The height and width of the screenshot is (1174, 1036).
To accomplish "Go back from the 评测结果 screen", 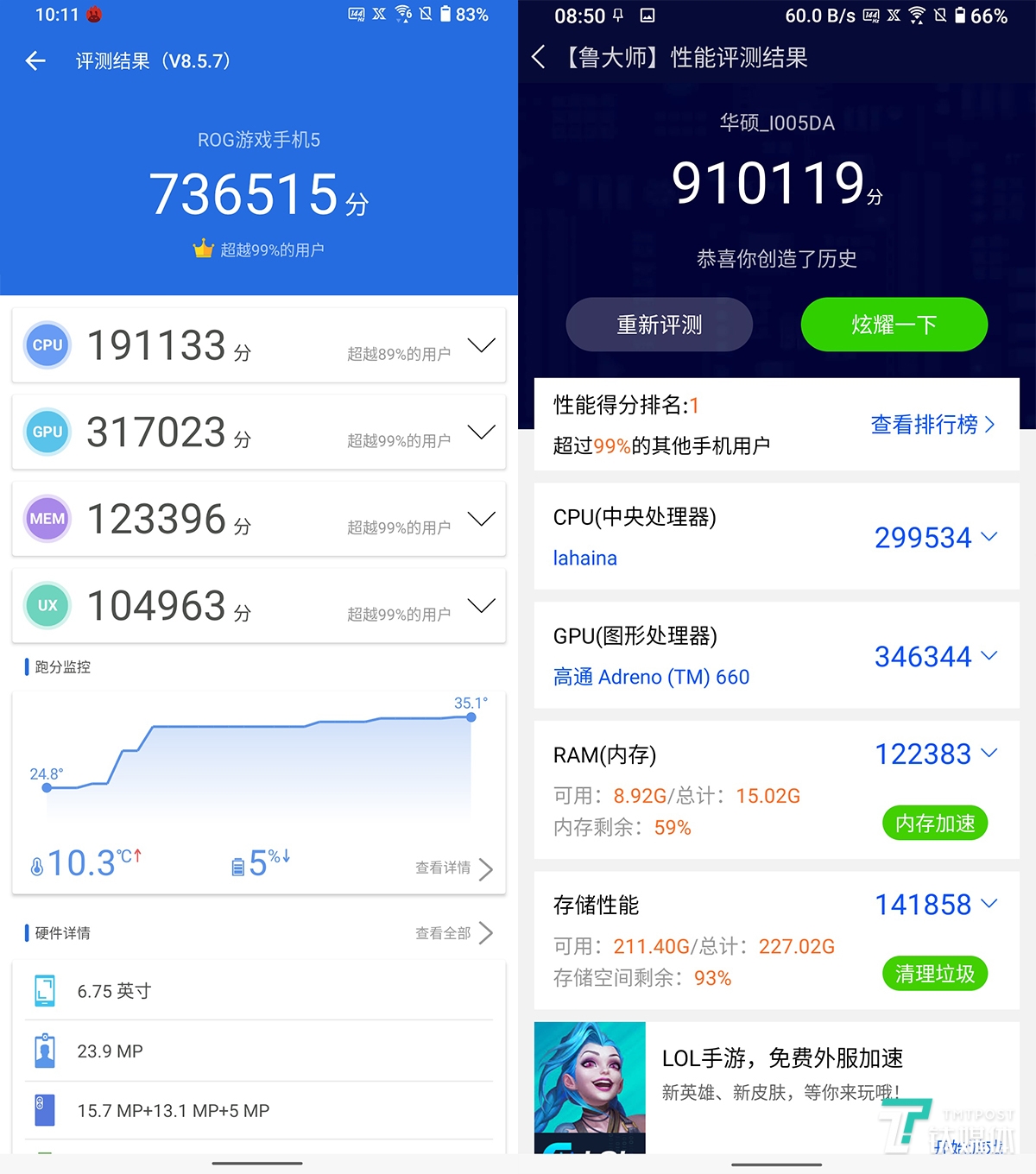I will tap(35, 60).
